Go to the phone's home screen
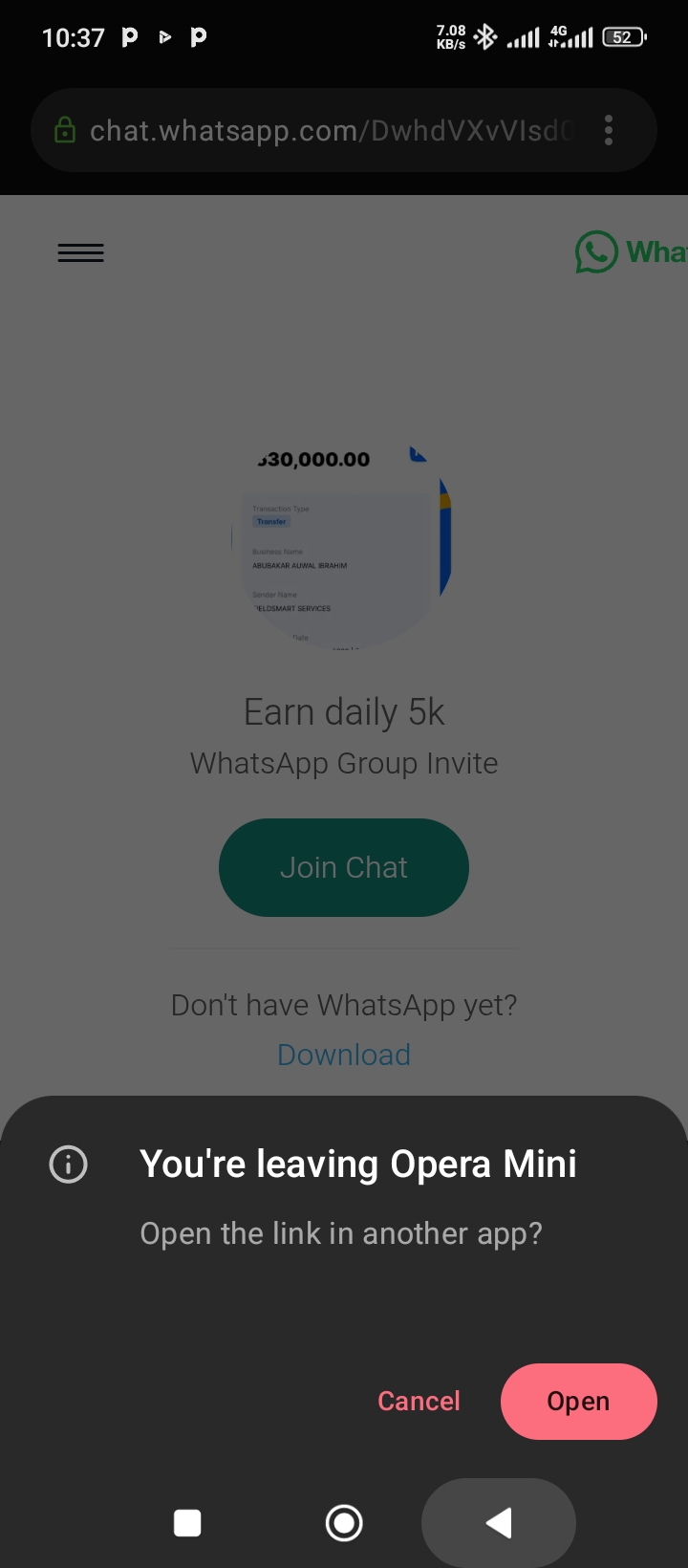688x1568 pixels. click(344, 1522)
